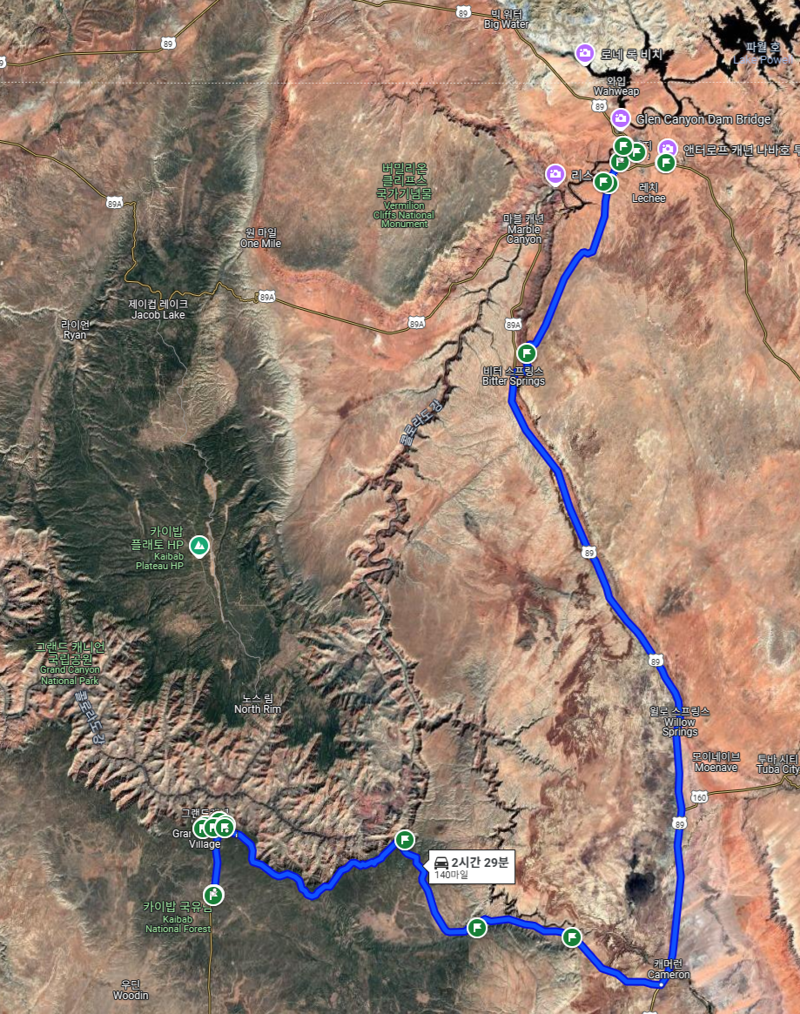Screen dimensions: 800x1014
Task: Tap the green flag in Kaibab National Forest
Action: (x=214, y=894)
